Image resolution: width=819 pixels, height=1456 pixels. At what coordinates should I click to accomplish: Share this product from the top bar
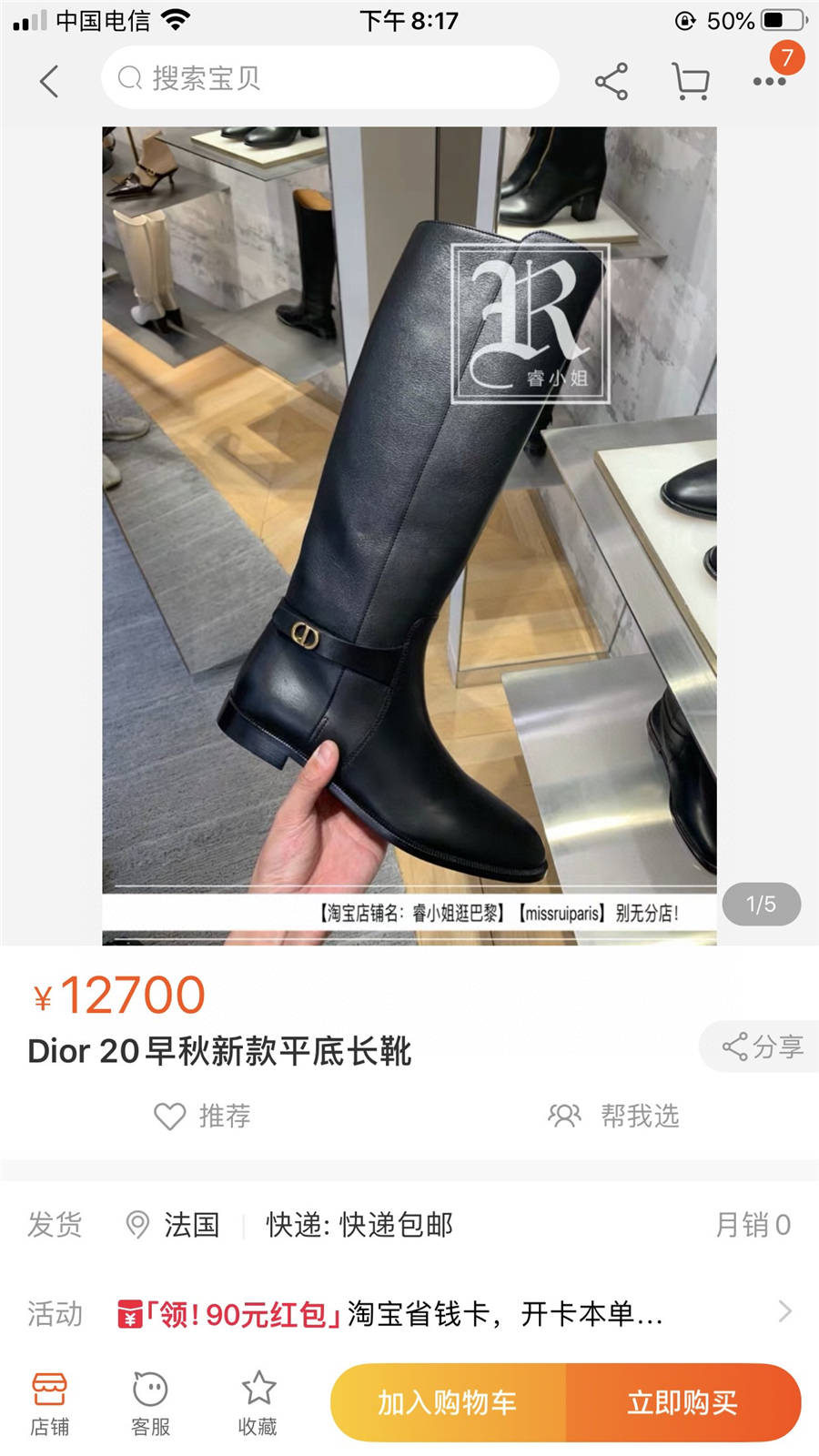612,81
